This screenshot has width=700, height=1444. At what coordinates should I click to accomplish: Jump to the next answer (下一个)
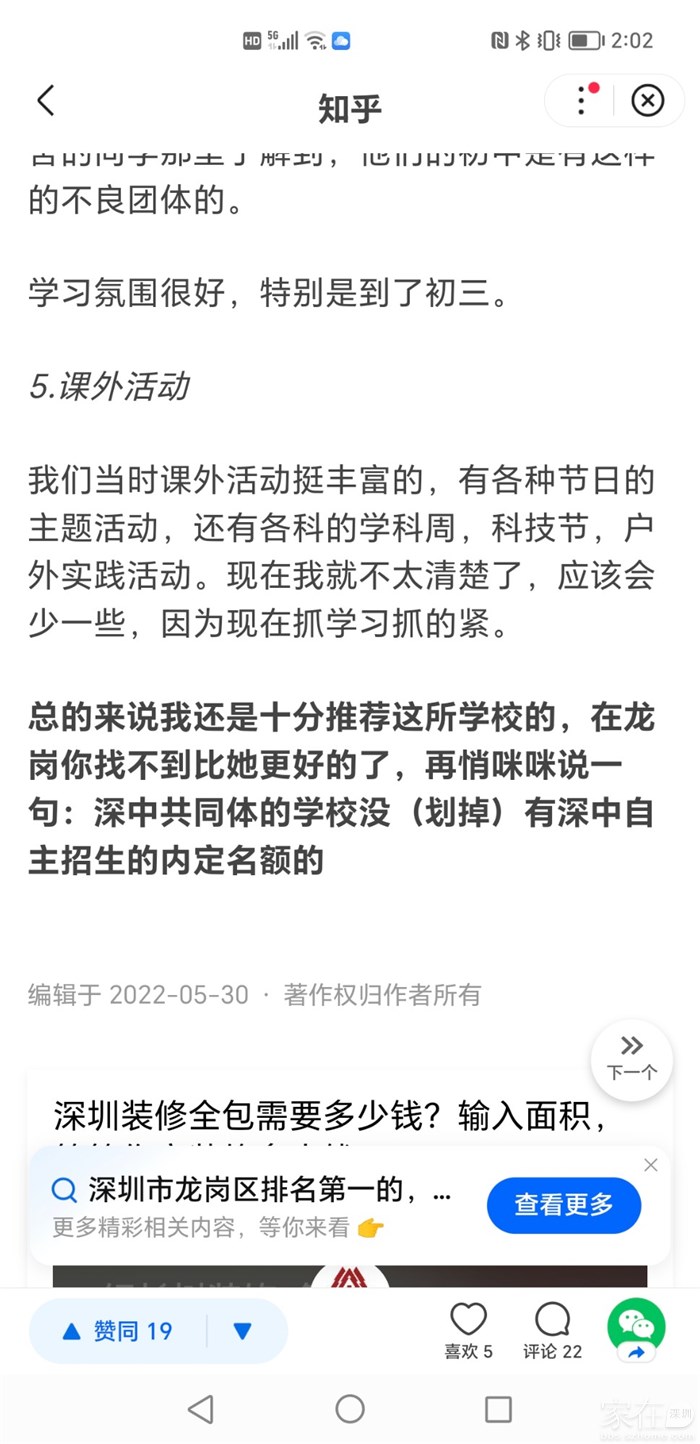pyautogui.click(x=631, y=1058)
